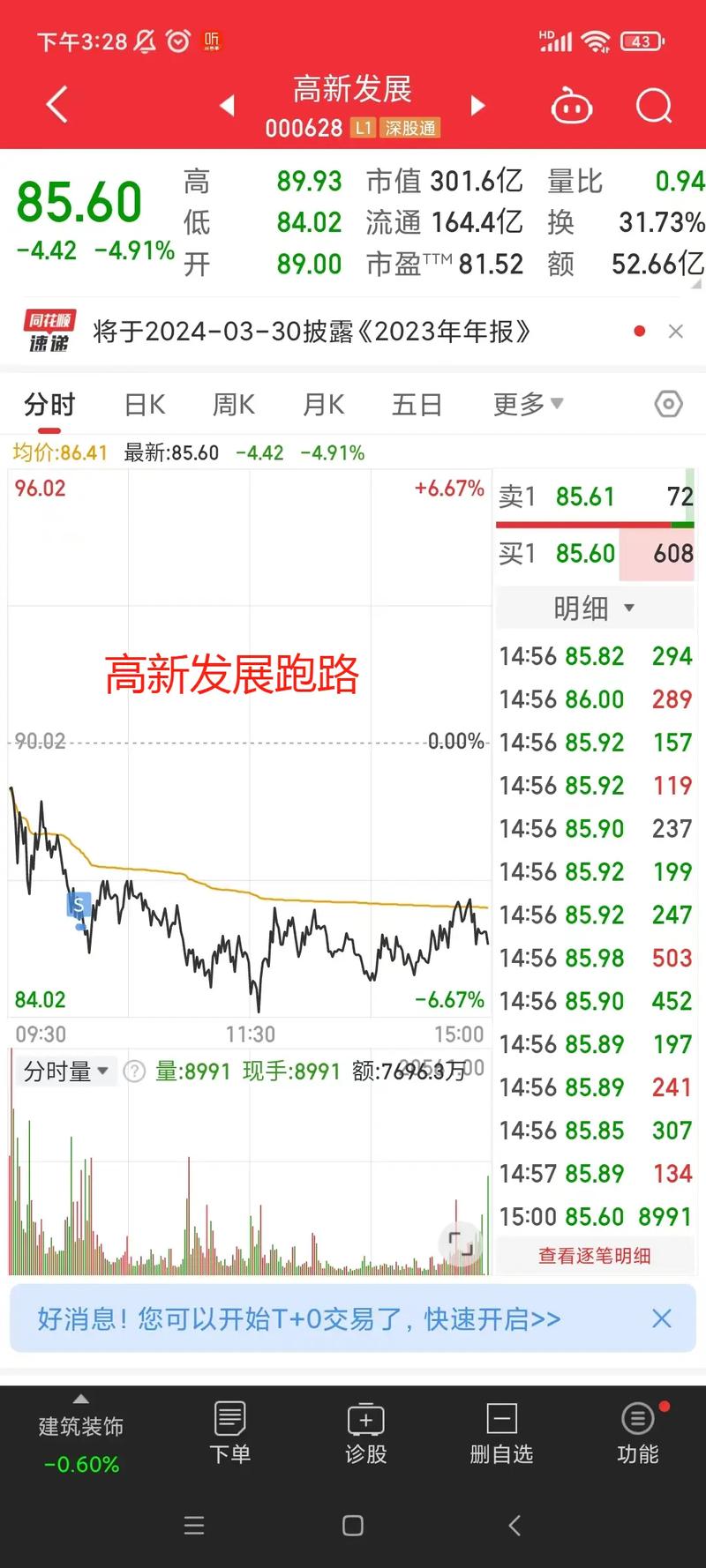Viewport: 706px width, 1568px height.
Task: Open the search magnifier
Action: [654, 106]
